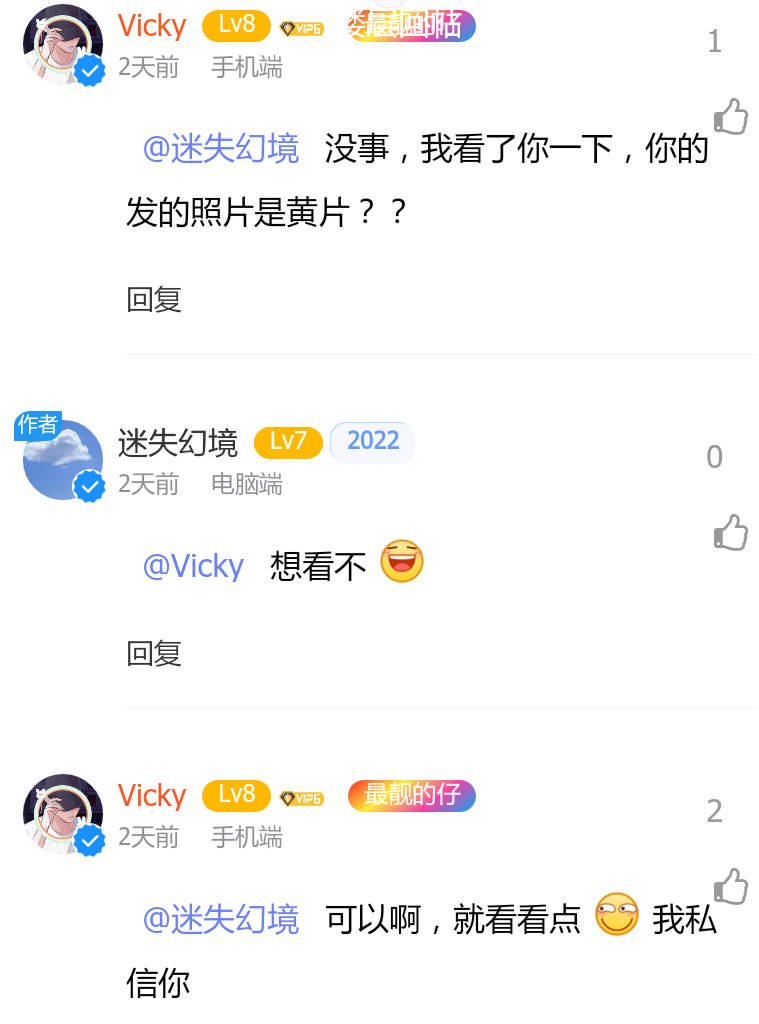Image resolution: width=759 pixels, height=1024 pixels.
Task: Open @迷失幻境 mention before 可以啊
Action: (221, 918)
